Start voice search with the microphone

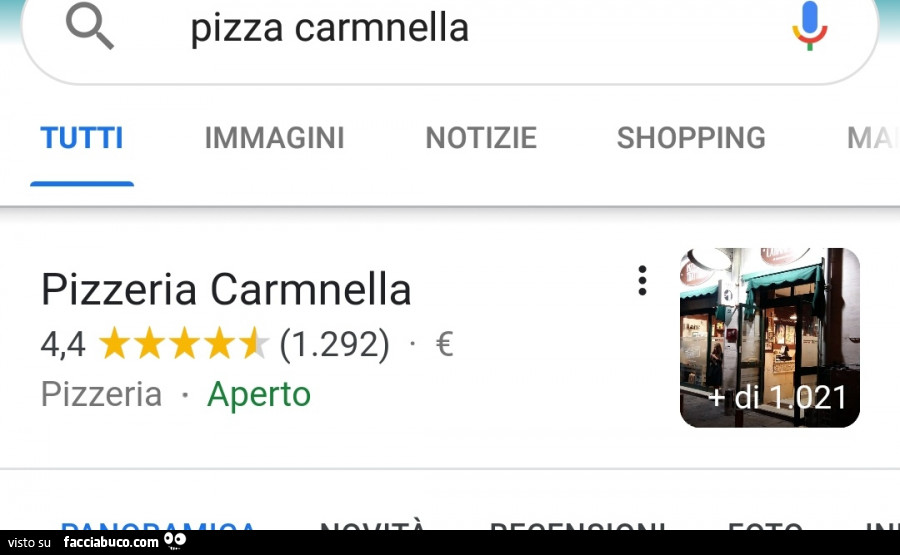[x=809, y=25]
